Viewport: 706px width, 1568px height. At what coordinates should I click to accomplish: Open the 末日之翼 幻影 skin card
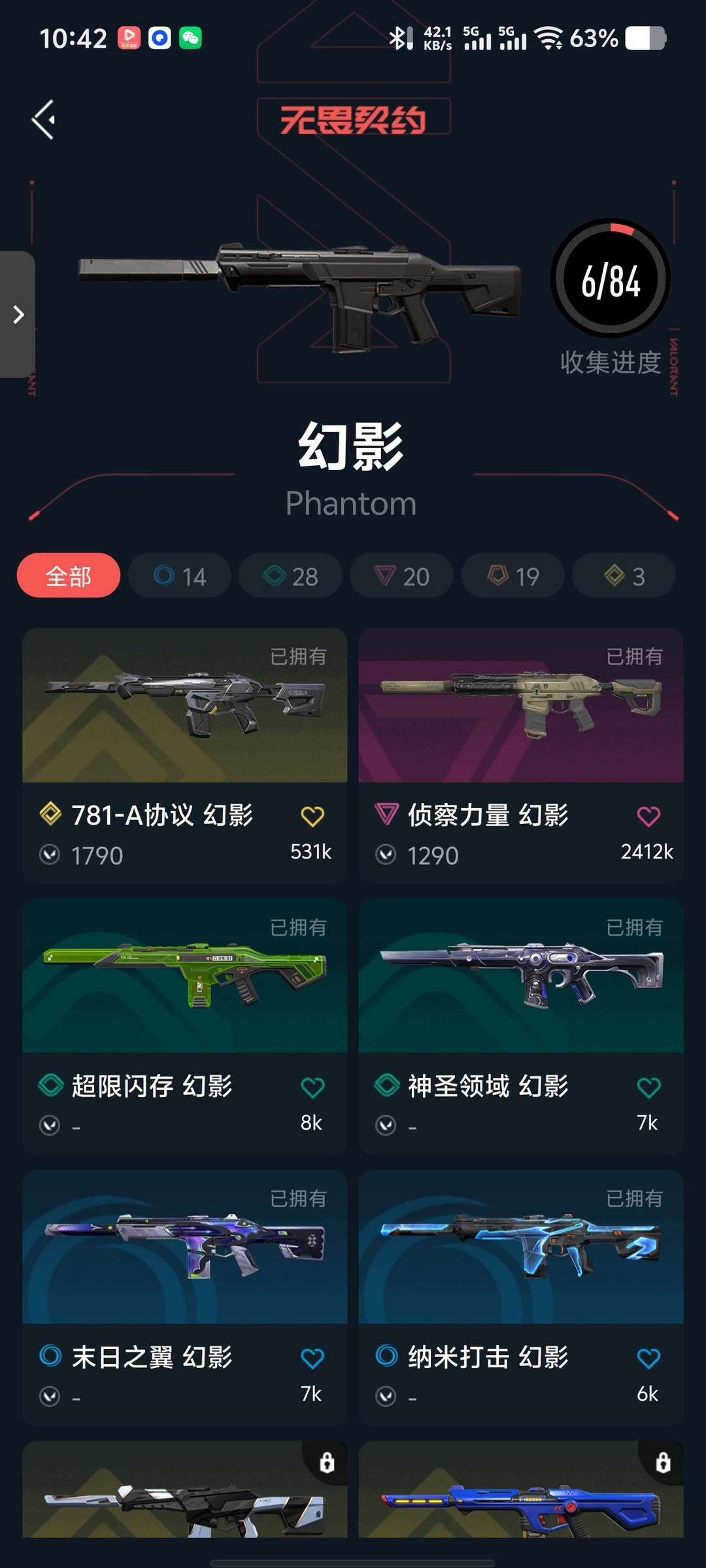tap(184, 1247)
